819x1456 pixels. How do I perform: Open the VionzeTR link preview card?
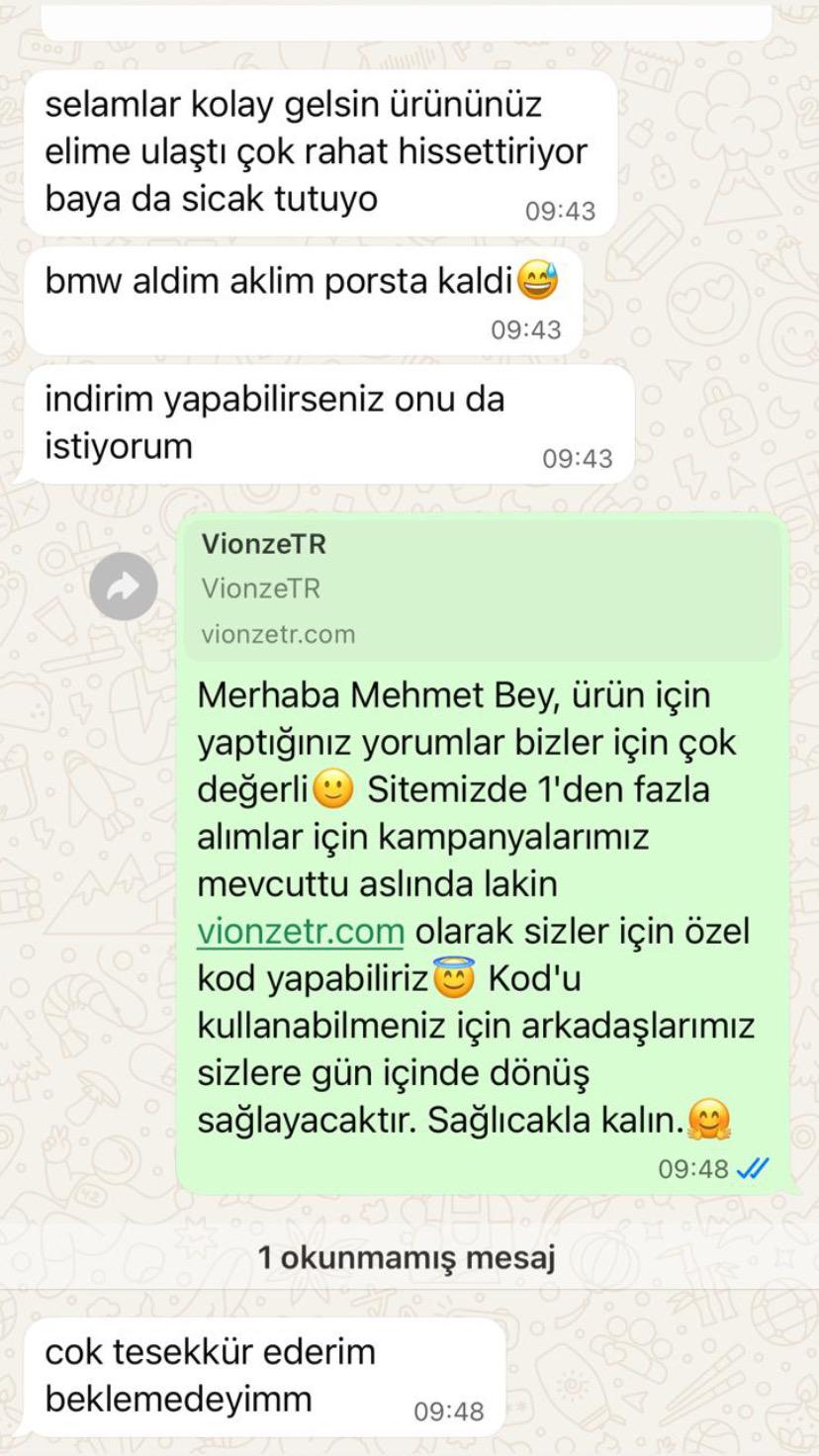pyautogui.click(x=483, y=590)
